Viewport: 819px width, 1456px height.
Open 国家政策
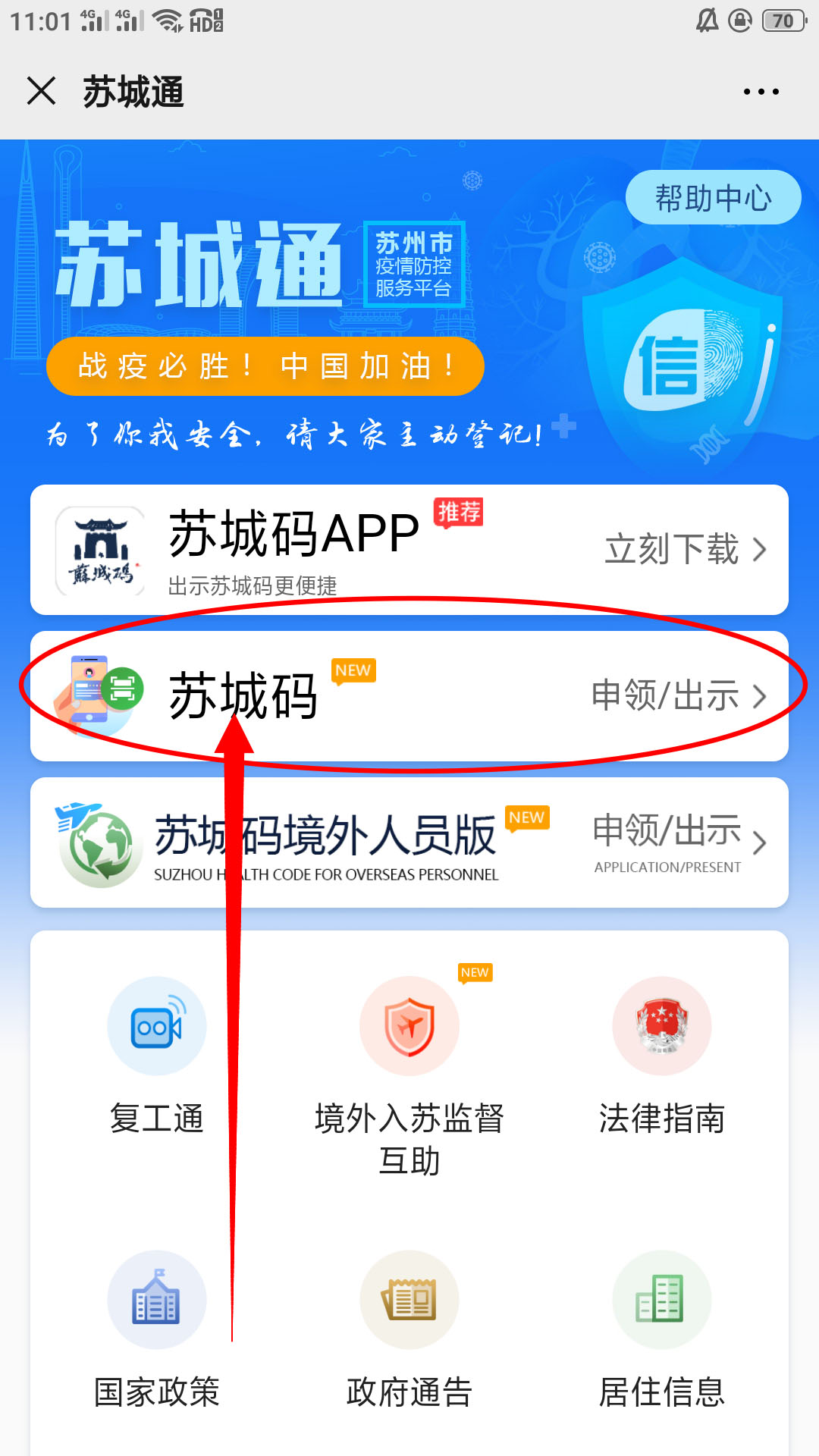pyautogui.click(x=157, y=1329)
